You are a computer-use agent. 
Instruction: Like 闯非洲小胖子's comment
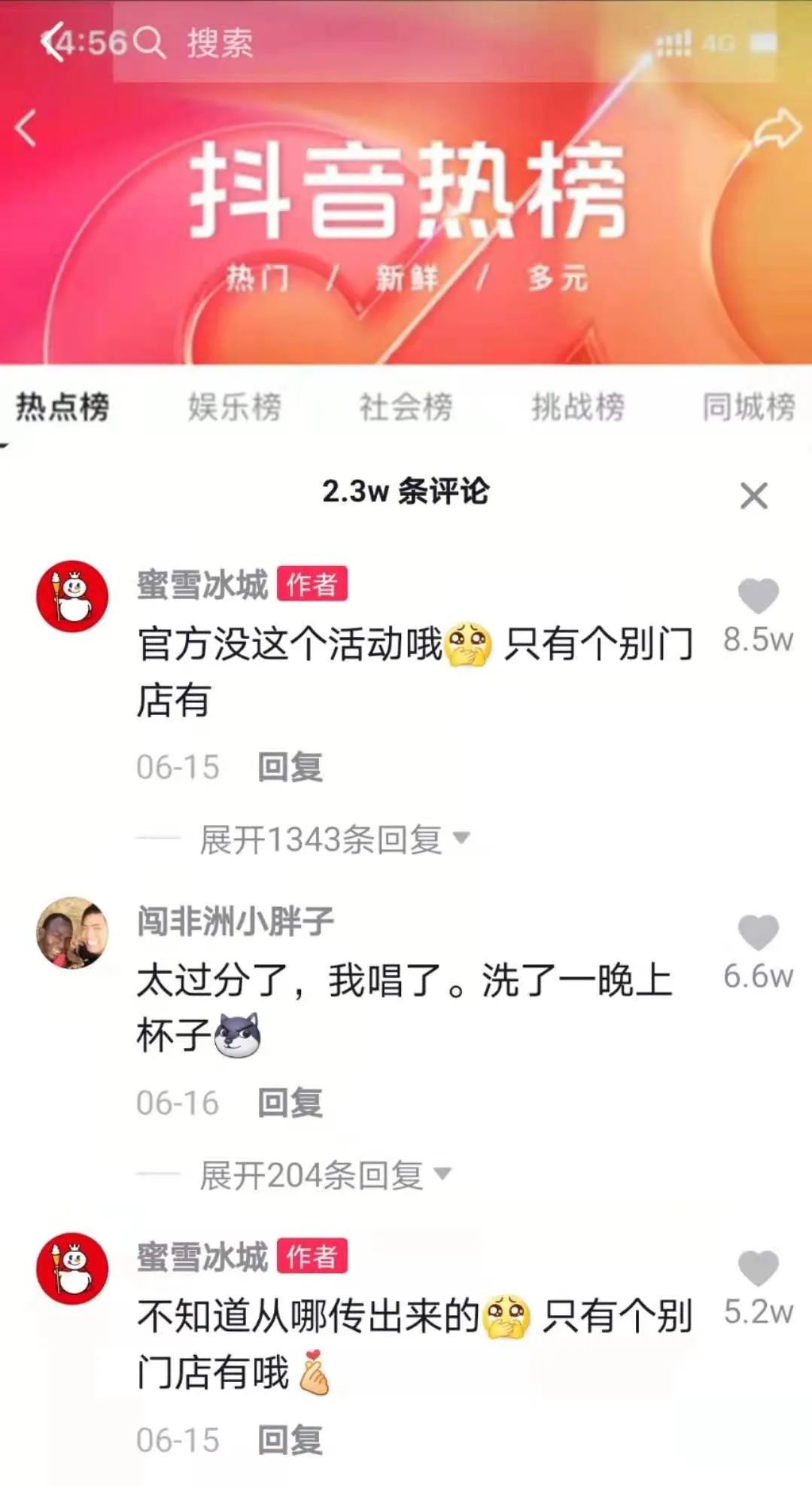[758, 933]
